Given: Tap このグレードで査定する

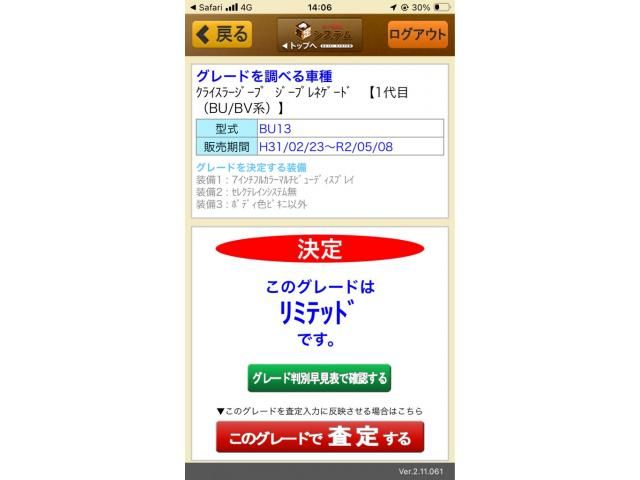Looking at the screenshot, I should coord(319,438).
